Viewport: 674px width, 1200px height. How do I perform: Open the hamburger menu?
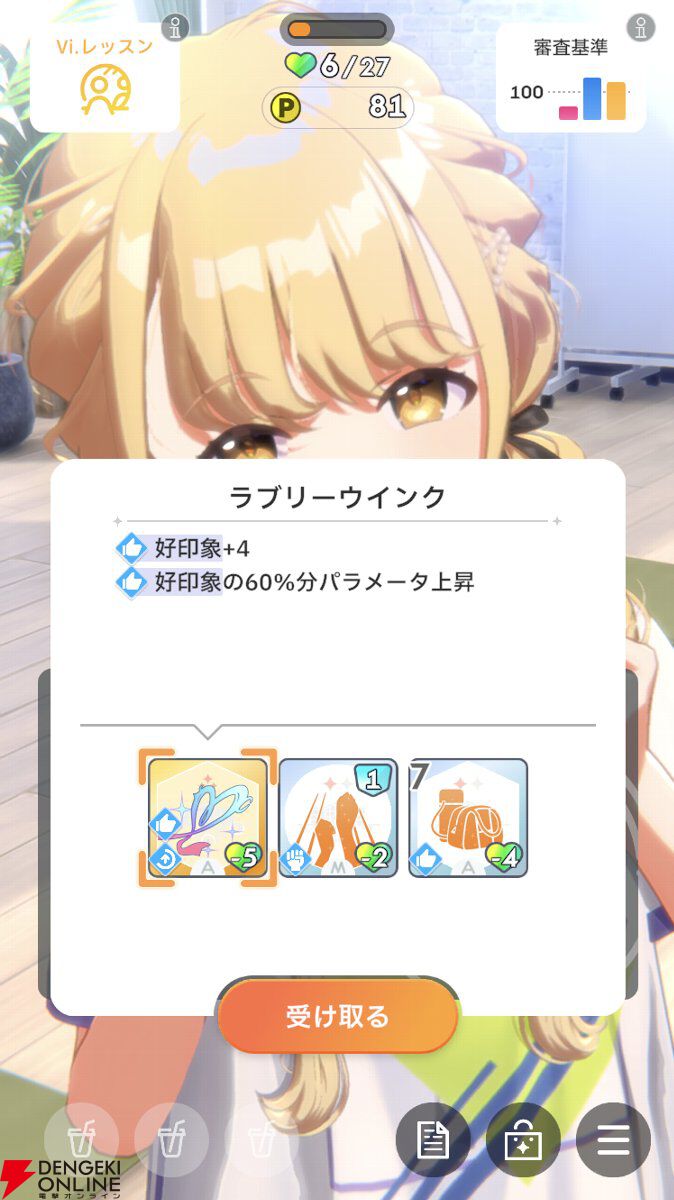pyautogui.click(x=613, y=1140)
